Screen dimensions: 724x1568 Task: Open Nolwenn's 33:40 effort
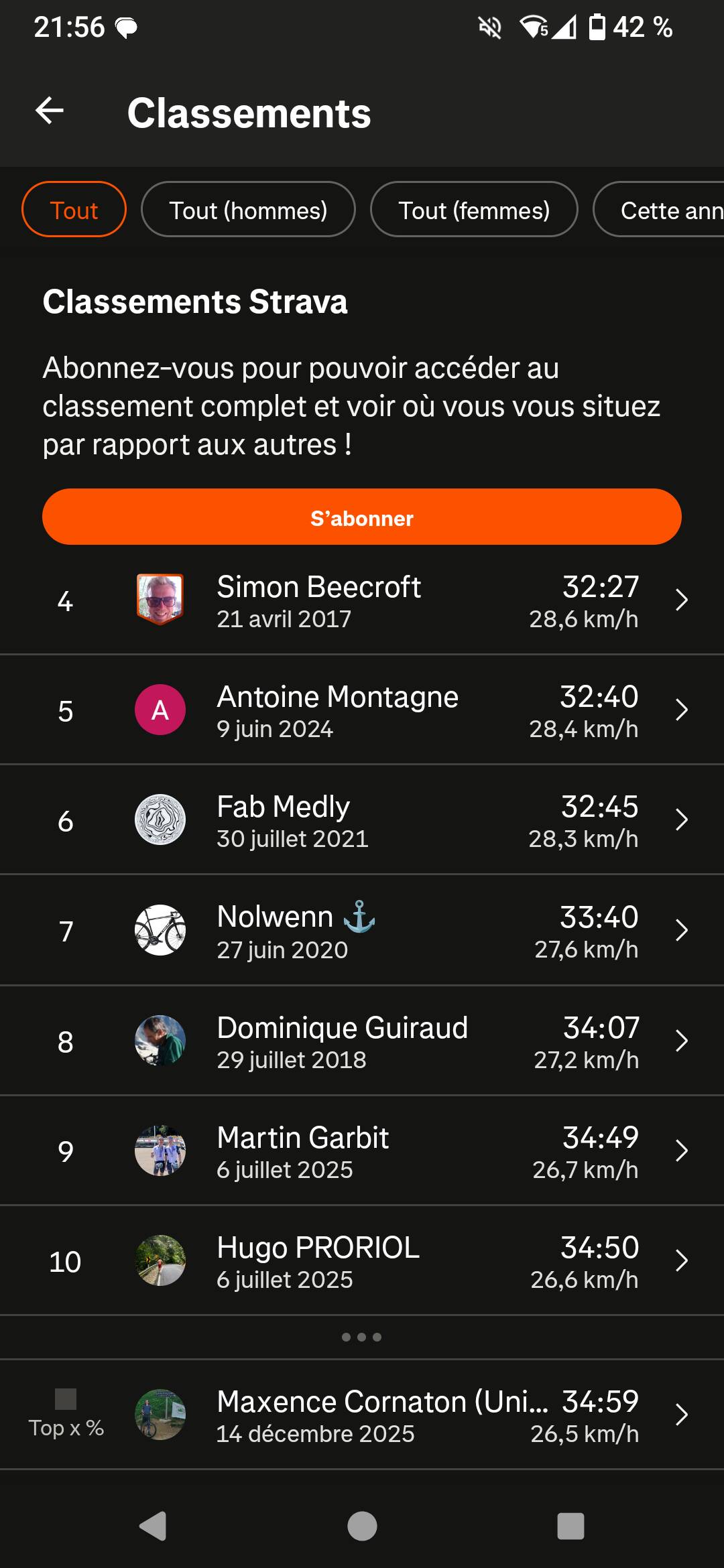[362, 931]
